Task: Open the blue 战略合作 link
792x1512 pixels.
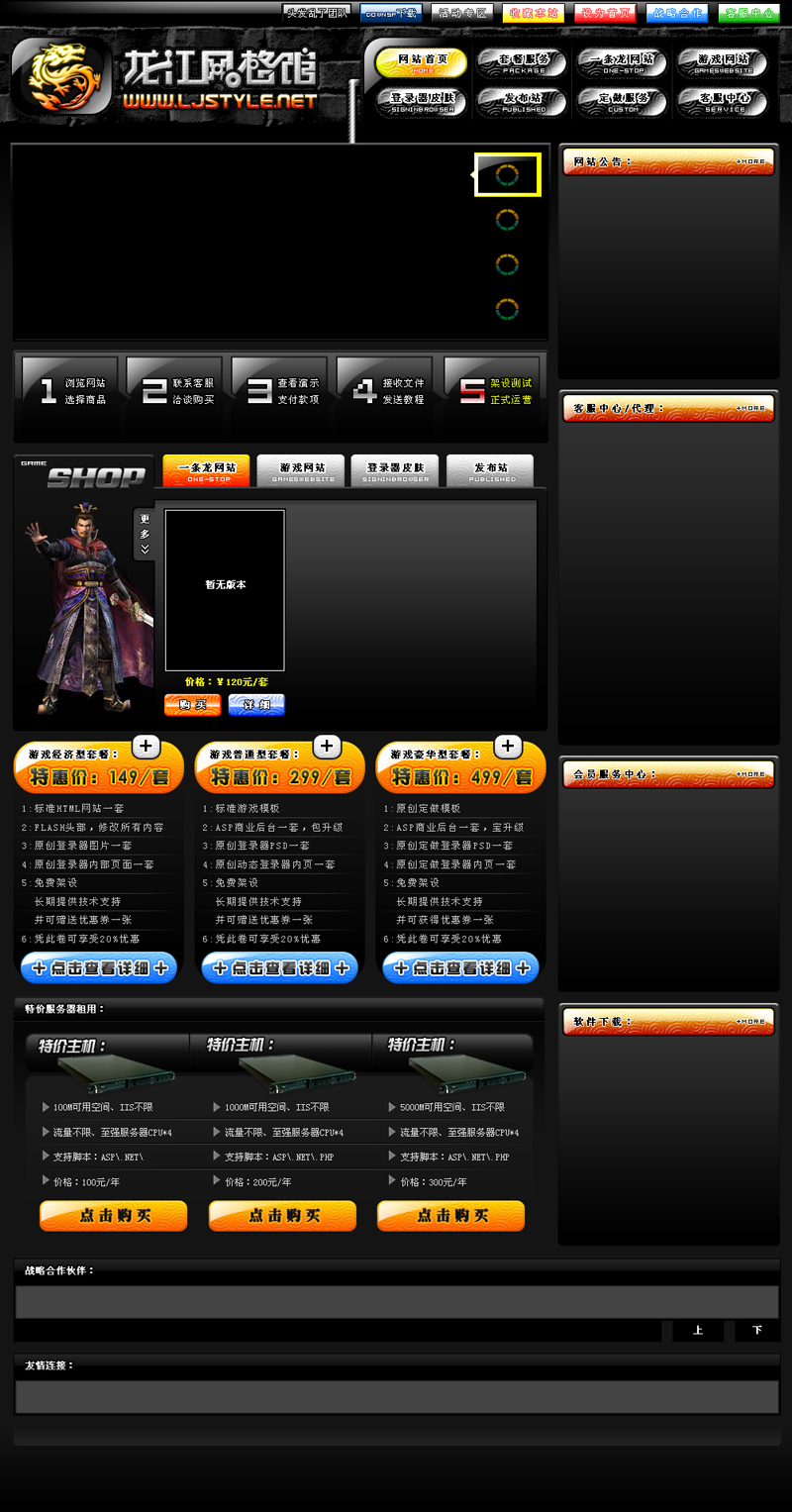Action: [x=677, y=13]
